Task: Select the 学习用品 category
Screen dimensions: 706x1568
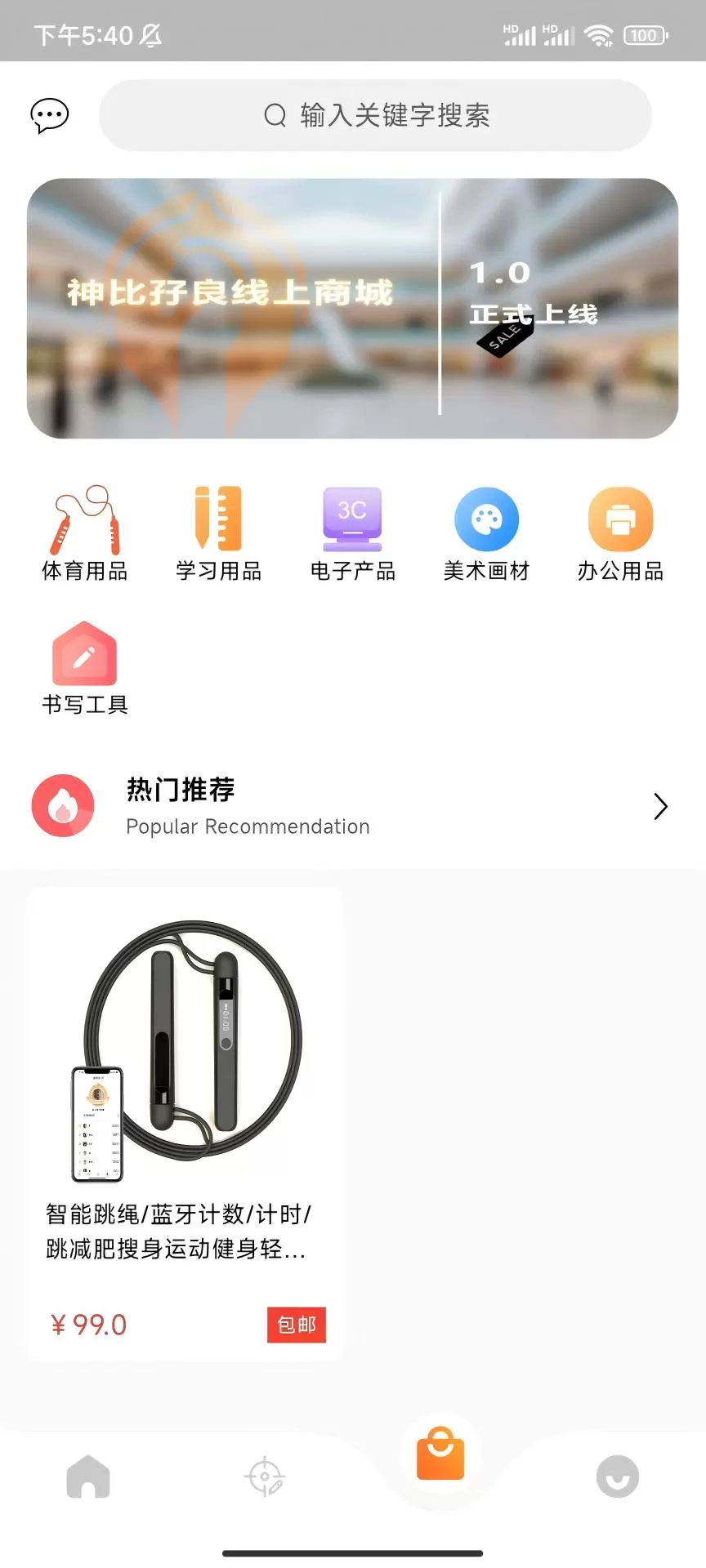Action: (x=218, y=532)
